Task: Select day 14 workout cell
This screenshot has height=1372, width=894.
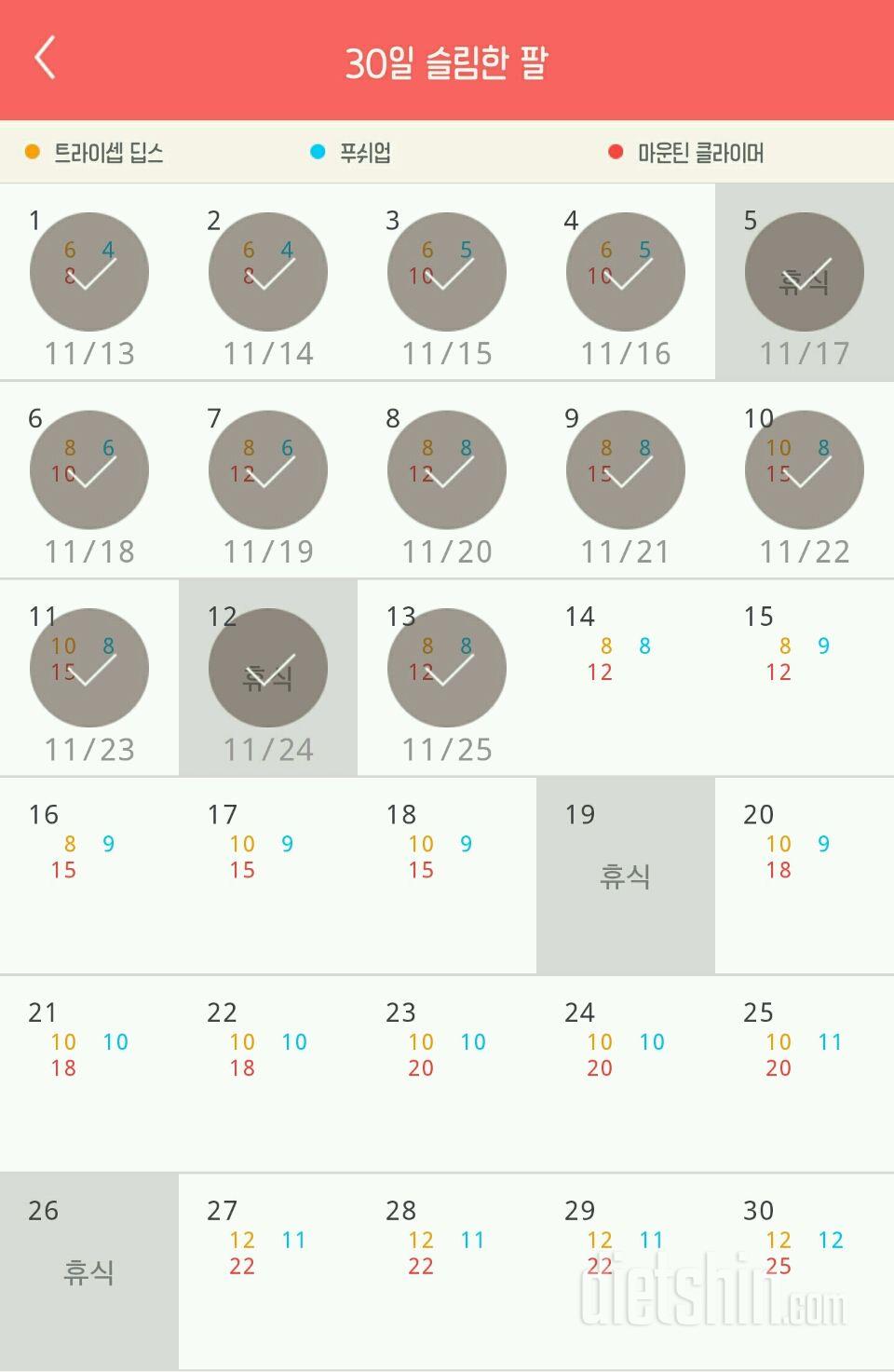Action: (626, 678)
